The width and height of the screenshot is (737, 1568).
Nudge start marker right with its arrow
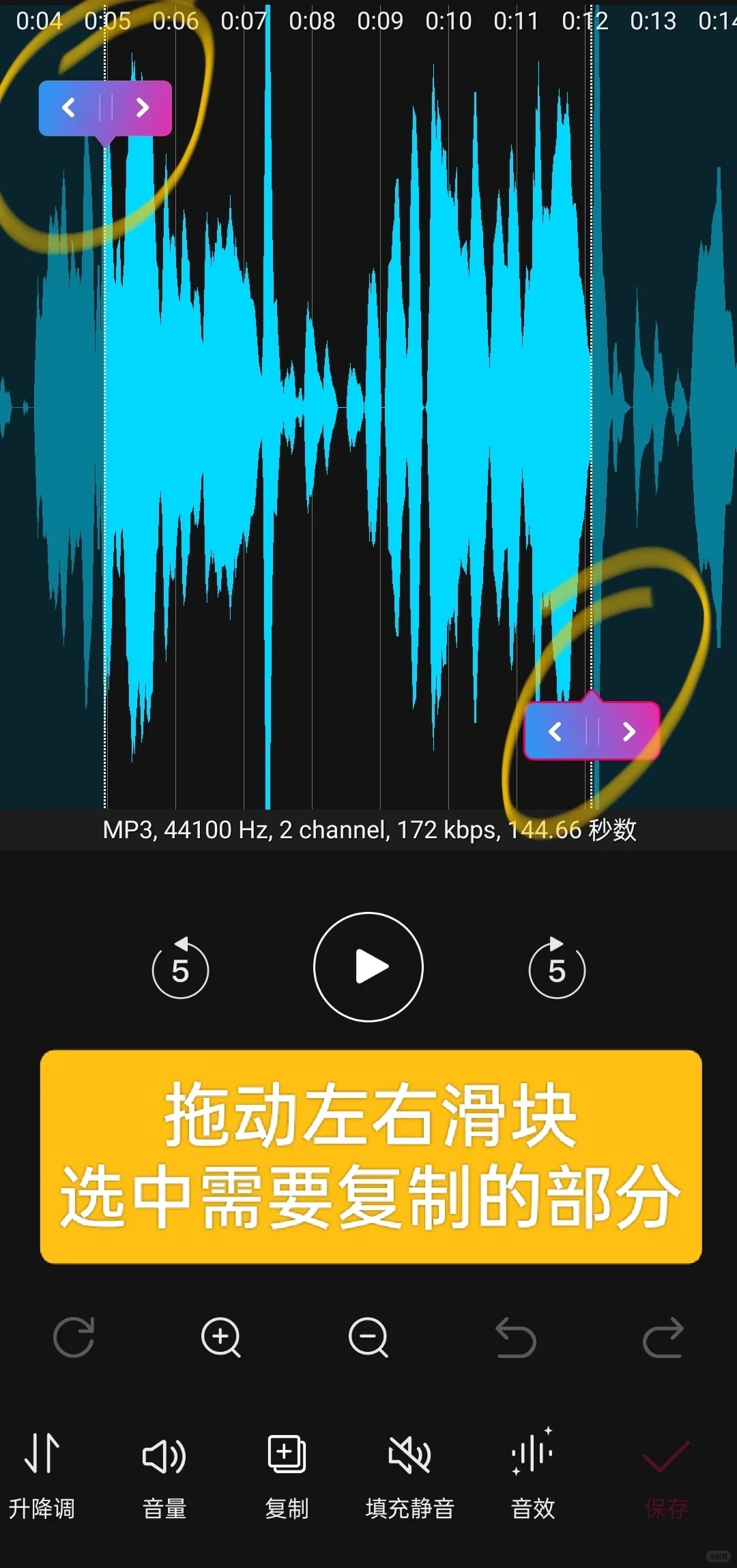[x=142, y=108]
